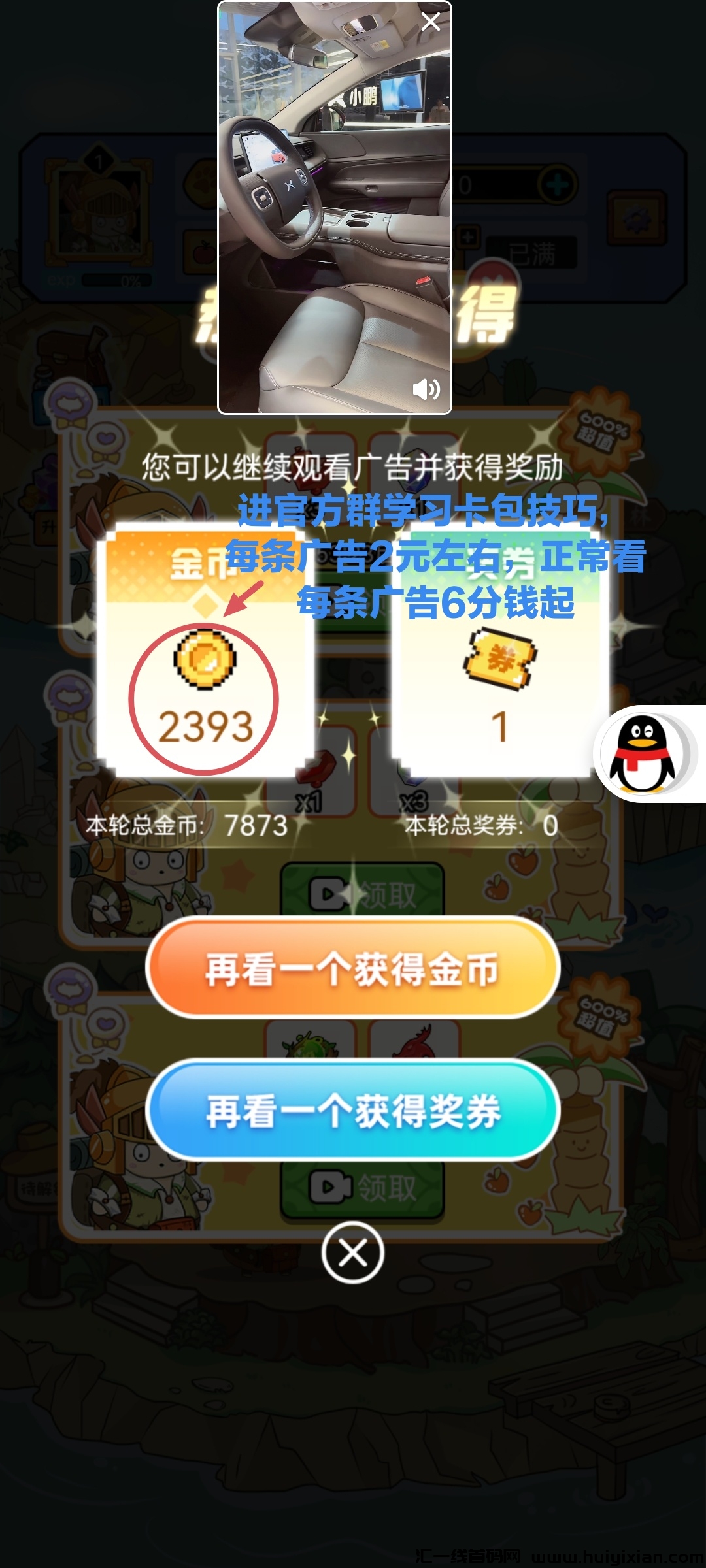Open the QQ penguin floating icon

point(643,754)
